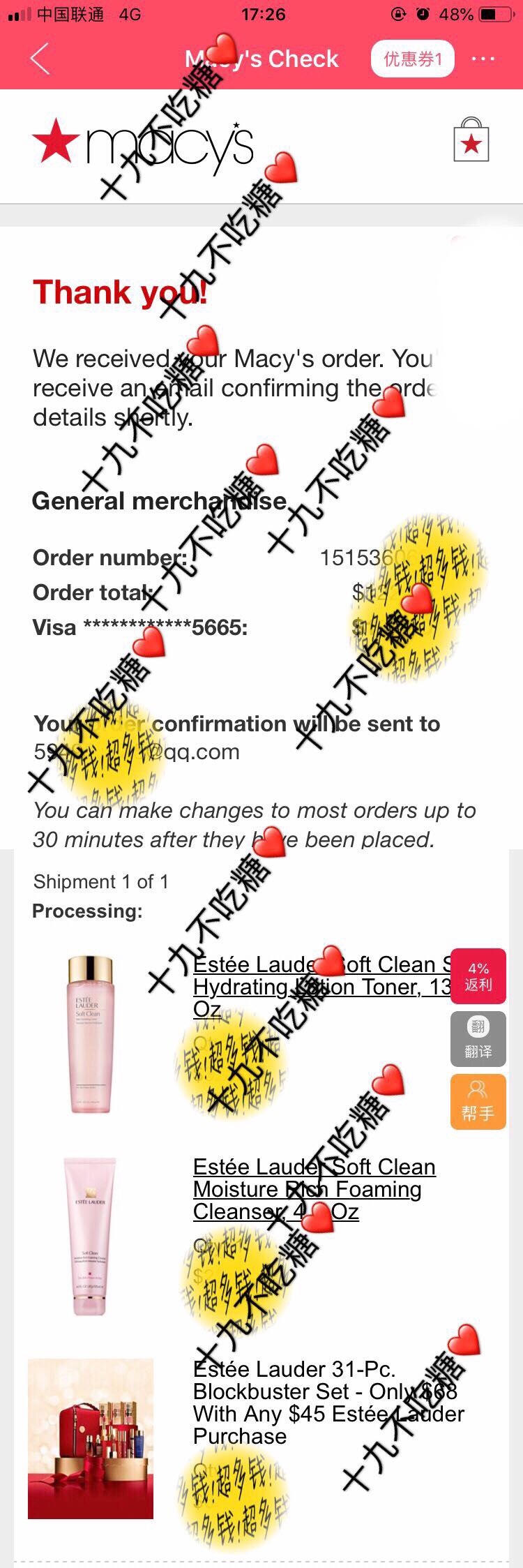Open the three-dot overflow menu
Image resolution: width=523 pixels, height=1568 pixels.
(483, 59)
